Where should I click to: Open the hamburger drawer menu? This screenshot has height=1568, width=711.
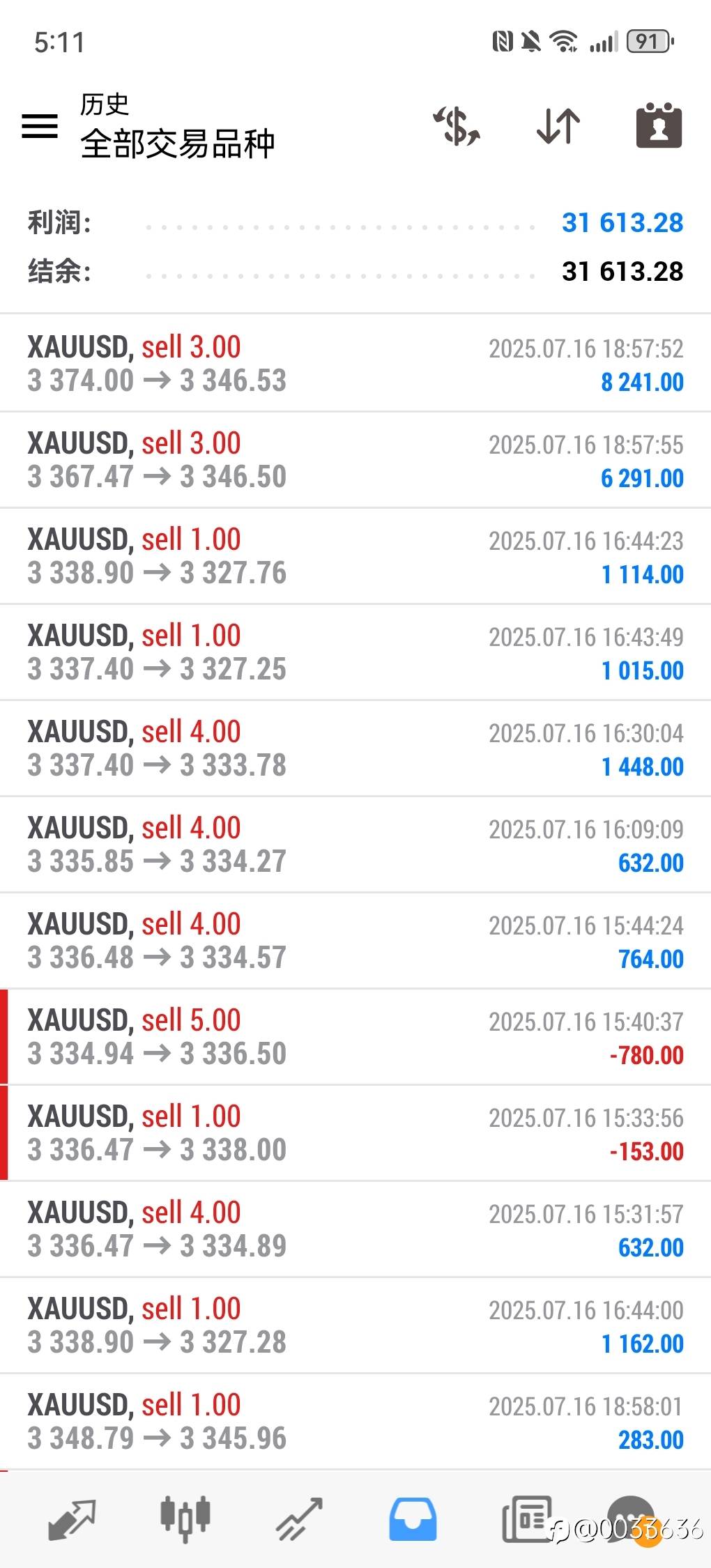click(40, 126)
